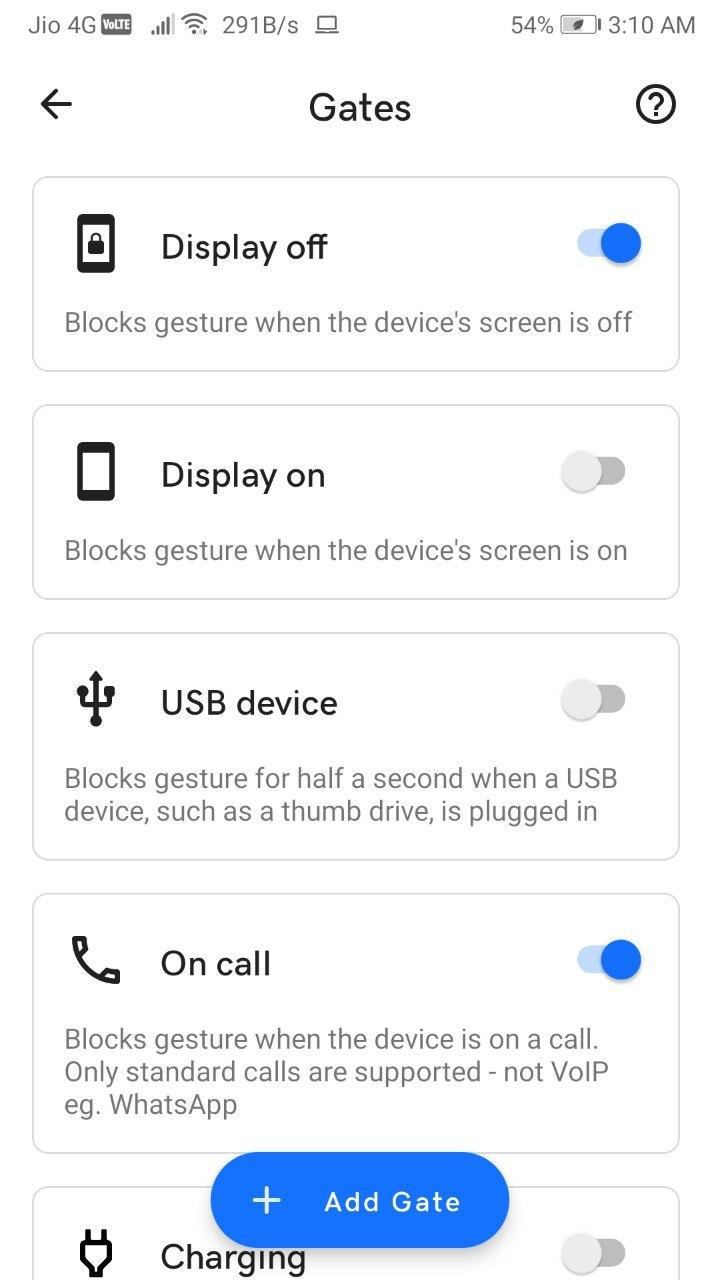Click the charging plug icon on Charging card
720x1280 pixels.
pos(95,1252)
